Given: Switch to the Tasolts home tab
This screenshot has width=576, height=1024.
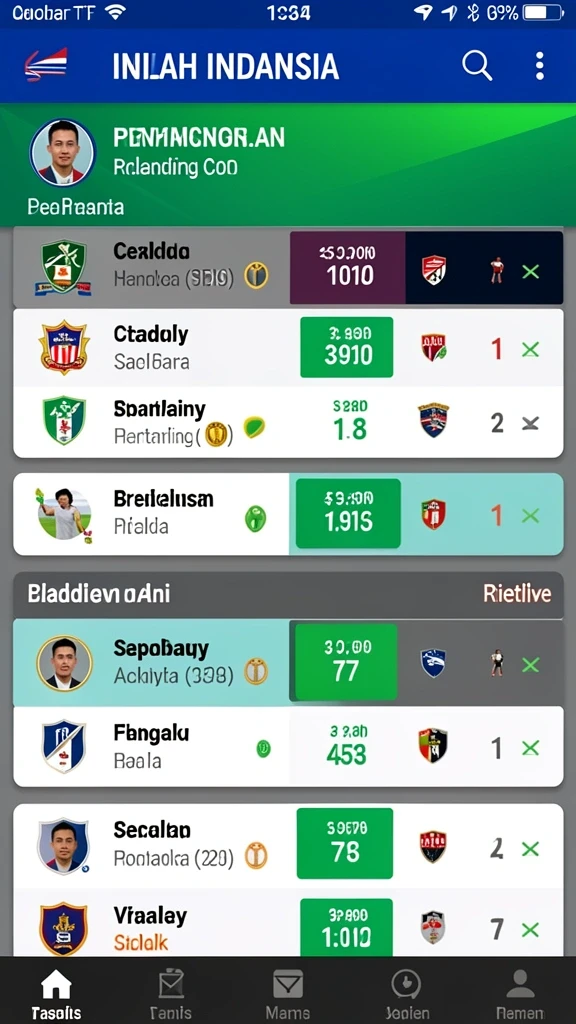Looking at the screenshot, I should point(57,993).
